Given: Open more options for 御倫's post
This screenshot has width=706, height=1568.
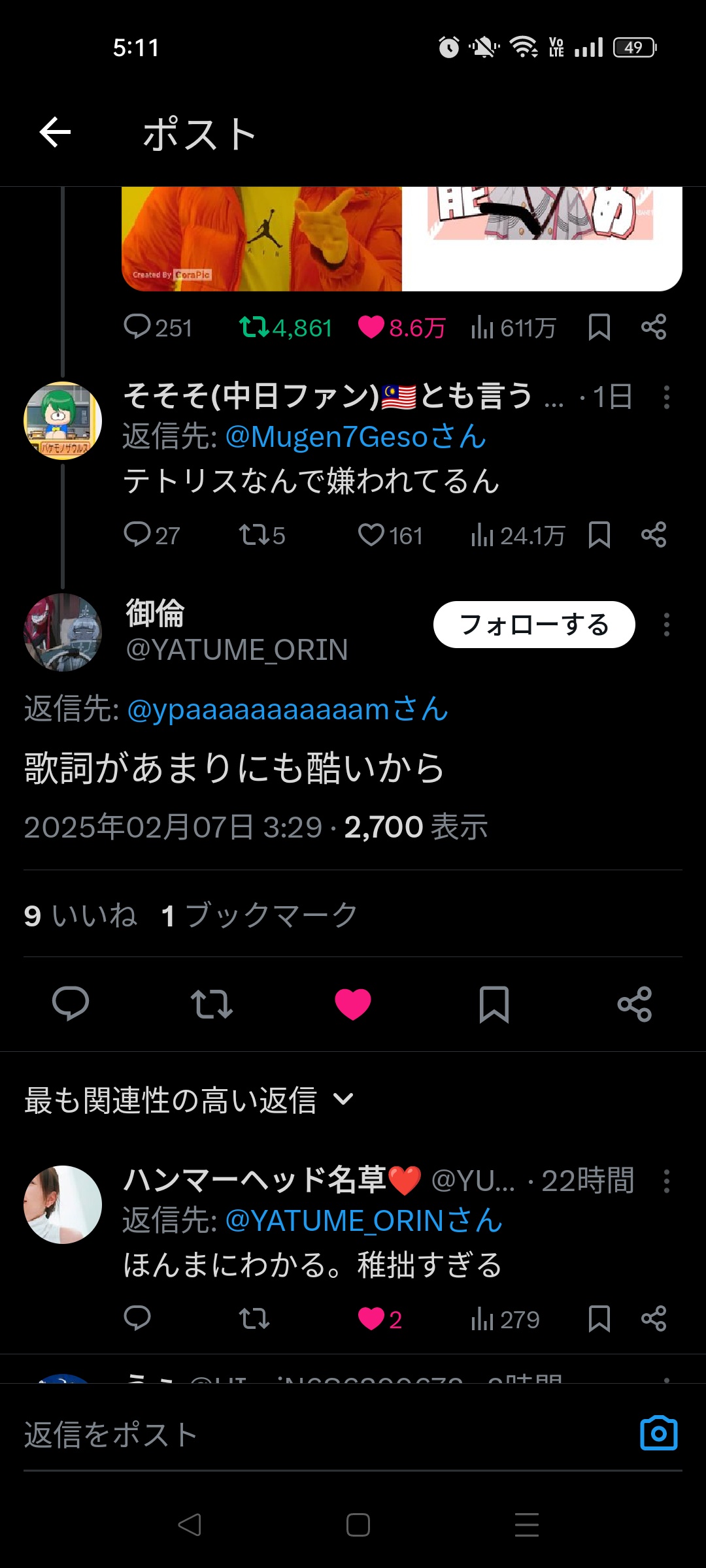Looking at the screenshot, I should coord(666,625).
